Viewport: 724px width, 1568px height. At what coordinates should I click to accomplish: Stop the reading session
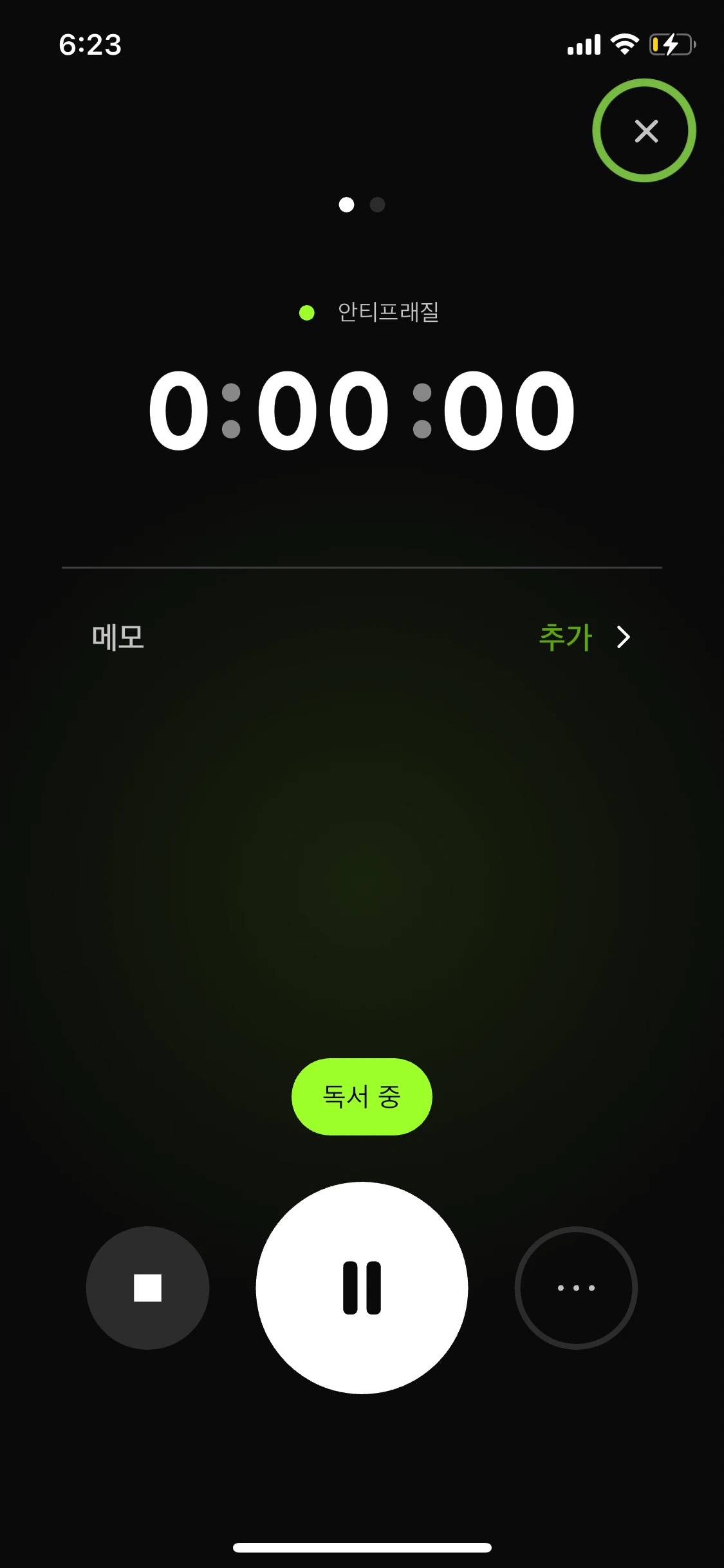click(147, 1287)
